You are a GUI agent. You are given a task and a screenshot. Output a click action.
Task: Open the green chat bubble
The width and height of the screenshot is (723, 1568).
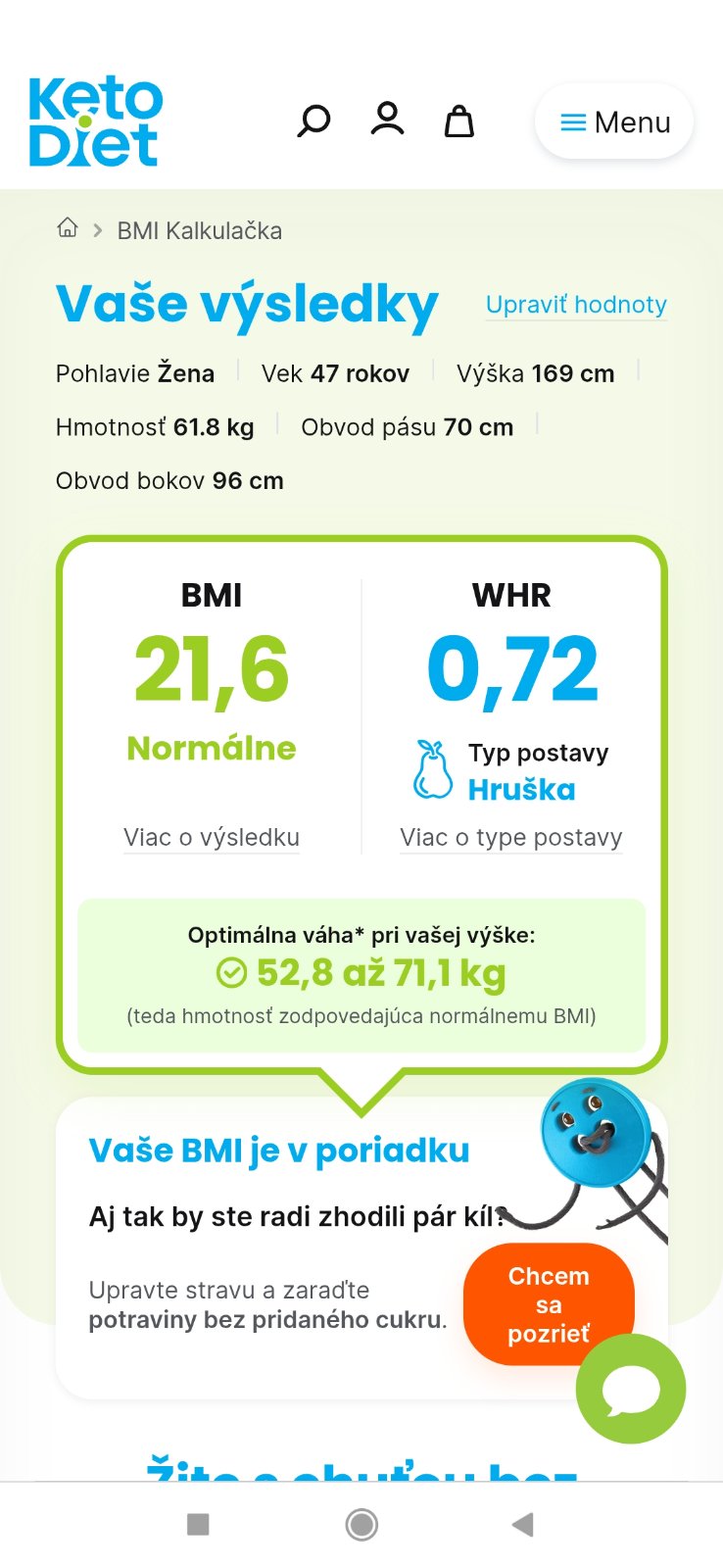point(631,1389)
